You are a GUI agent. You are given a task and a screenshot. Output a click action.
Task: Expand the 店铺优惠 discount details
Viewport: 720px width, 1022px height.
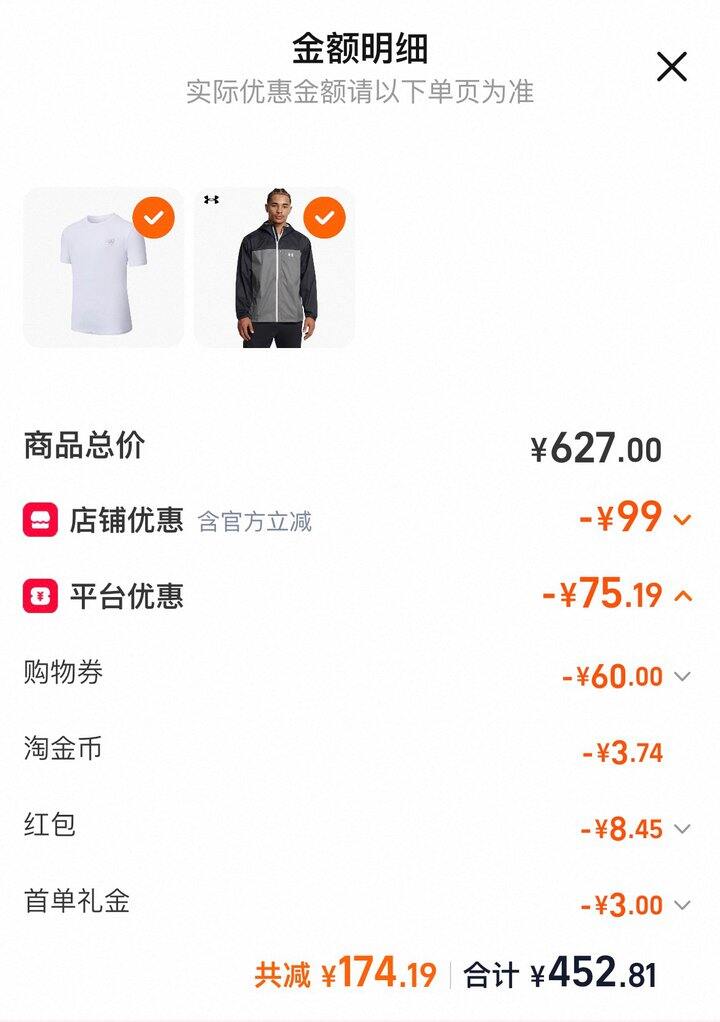683,519
